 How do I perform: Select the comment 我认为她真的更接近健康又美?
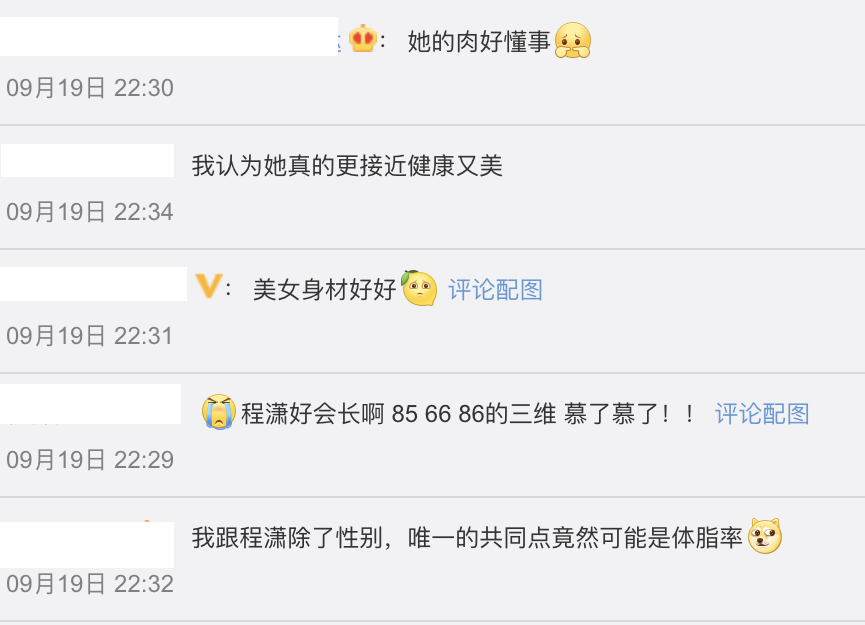[x=346, y=166]
